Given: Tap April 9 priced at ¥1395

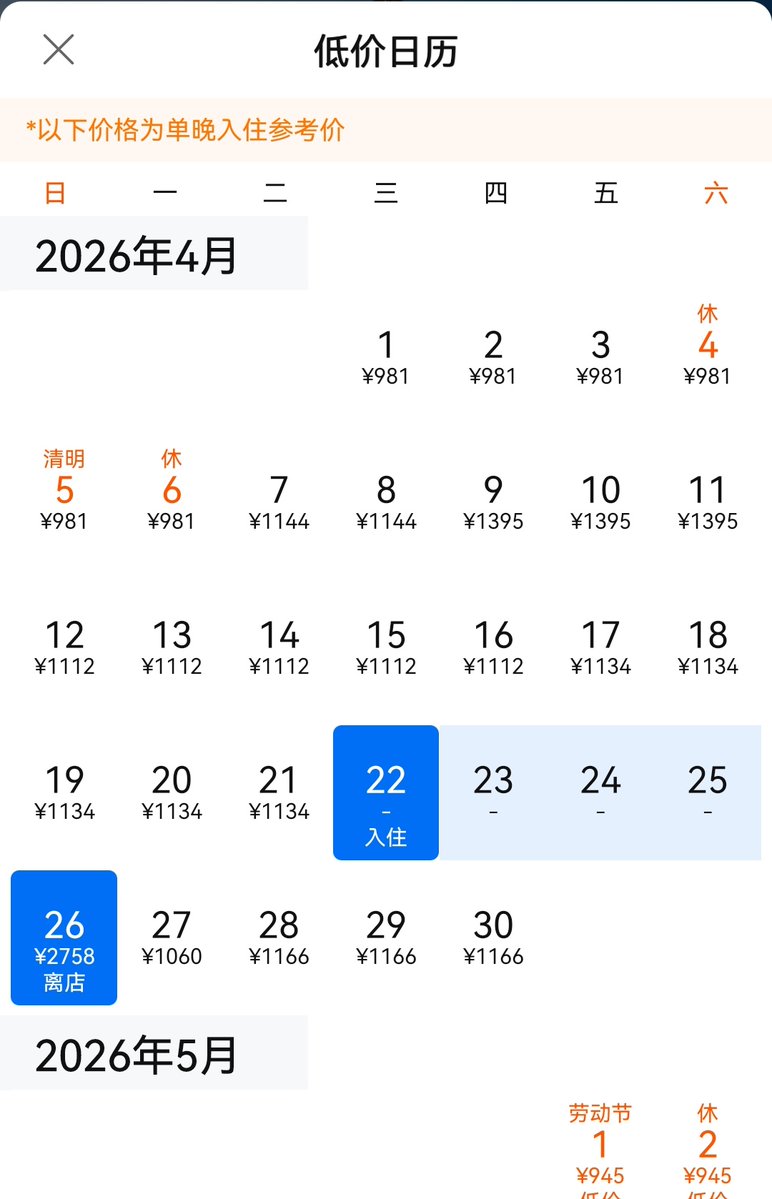Looking at the screenshot, I should coord(493,502).
